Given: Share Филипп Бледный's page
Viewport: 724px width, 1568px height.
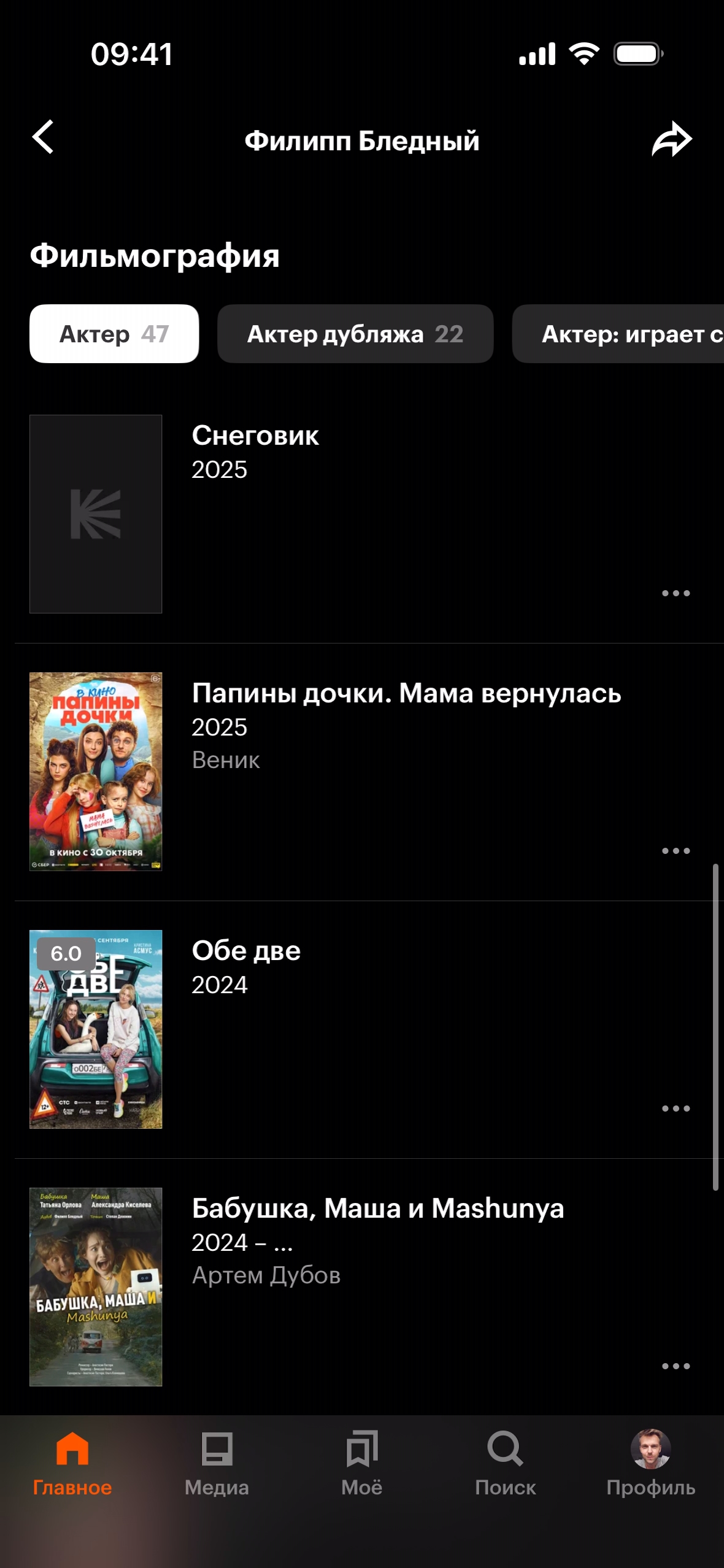Looking at the screenshot, I should pyautogui.click(x=671, y=139).
